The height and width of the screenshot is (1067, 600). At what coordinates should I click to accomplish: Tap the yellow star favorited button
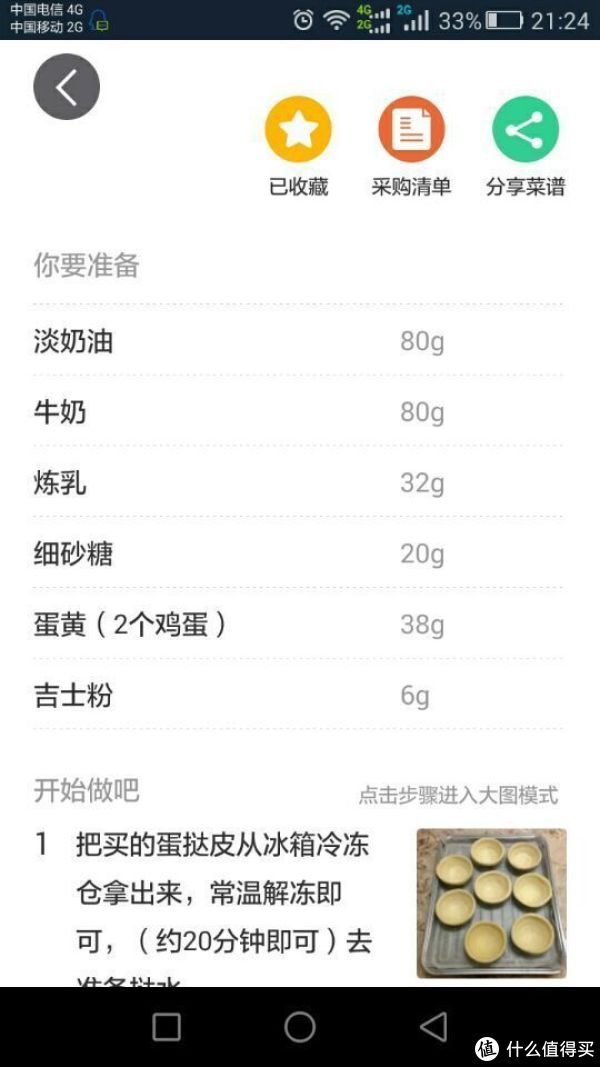[298, 129]
